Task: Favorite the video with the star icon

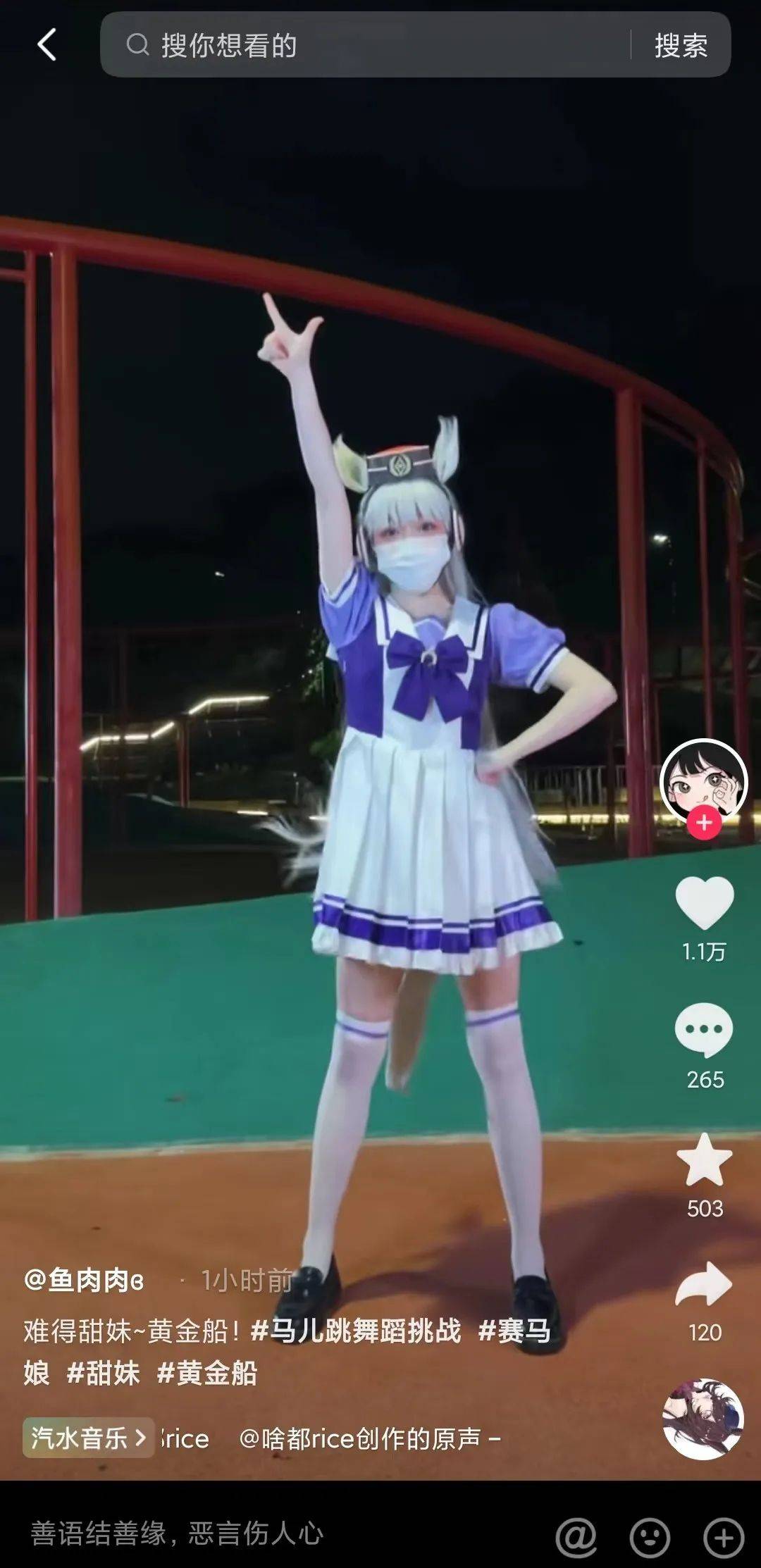Action: pyautogui.click(x=705, y=1160)
